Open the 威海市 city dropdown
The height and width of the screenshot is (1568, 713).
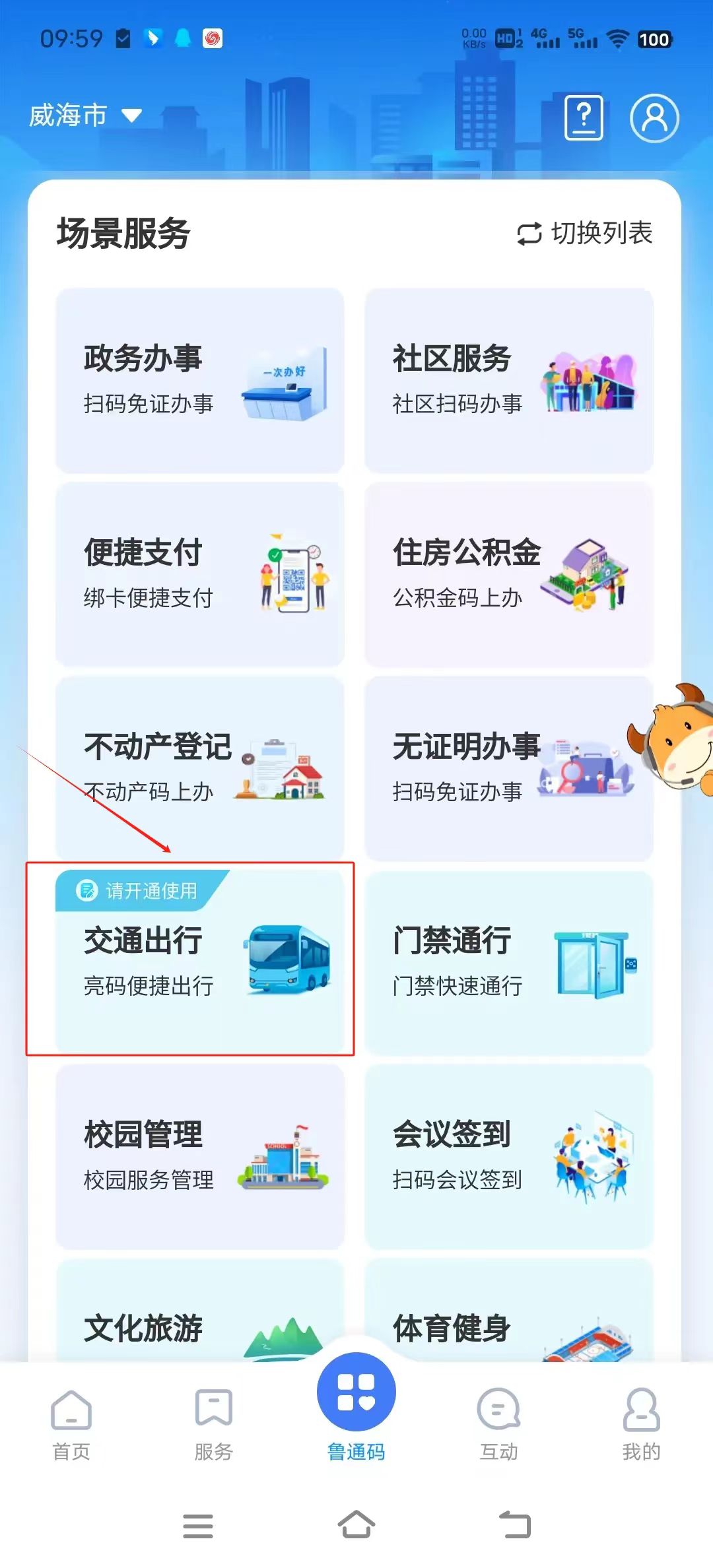point(85,115)
